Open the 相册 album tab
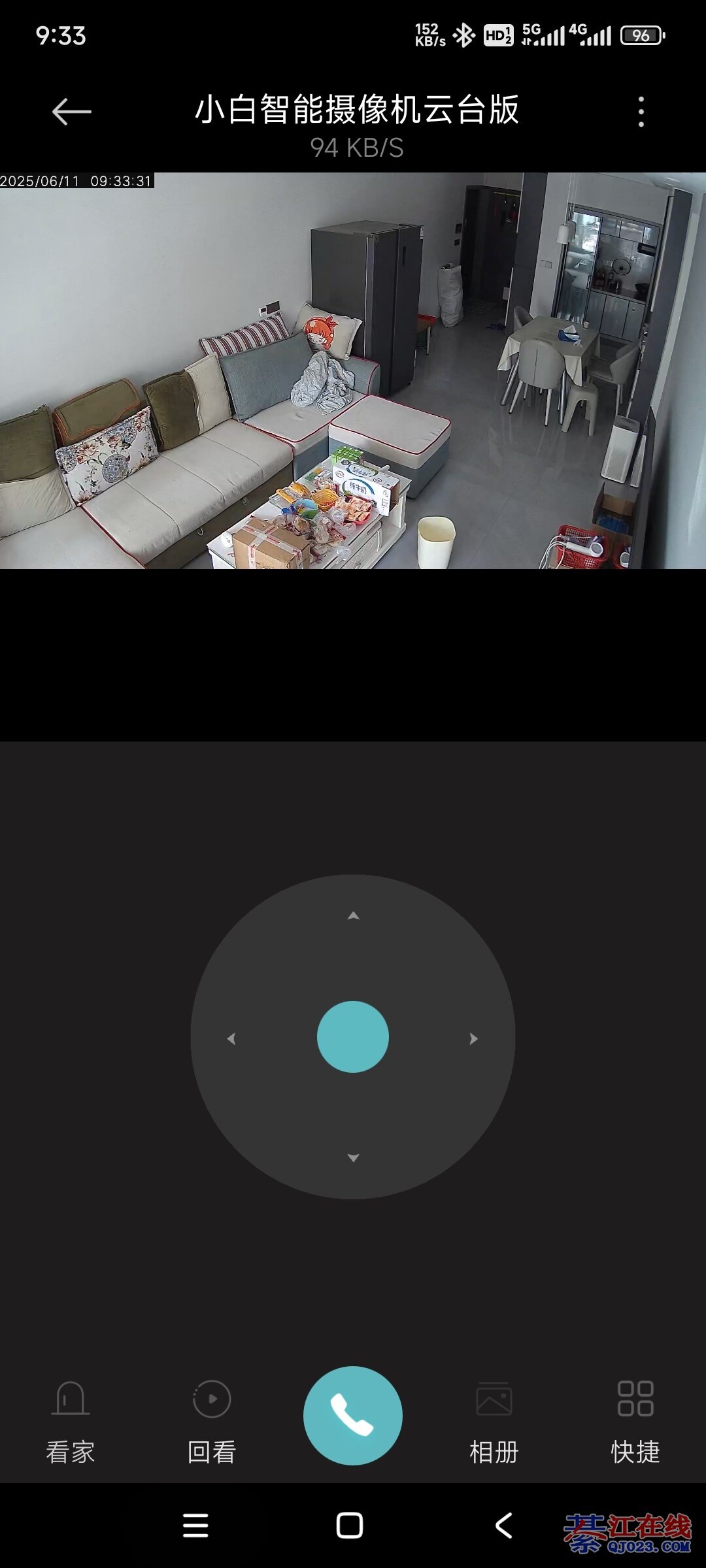The width and height of the screenshot is (706, 1568). (494, 1415)
